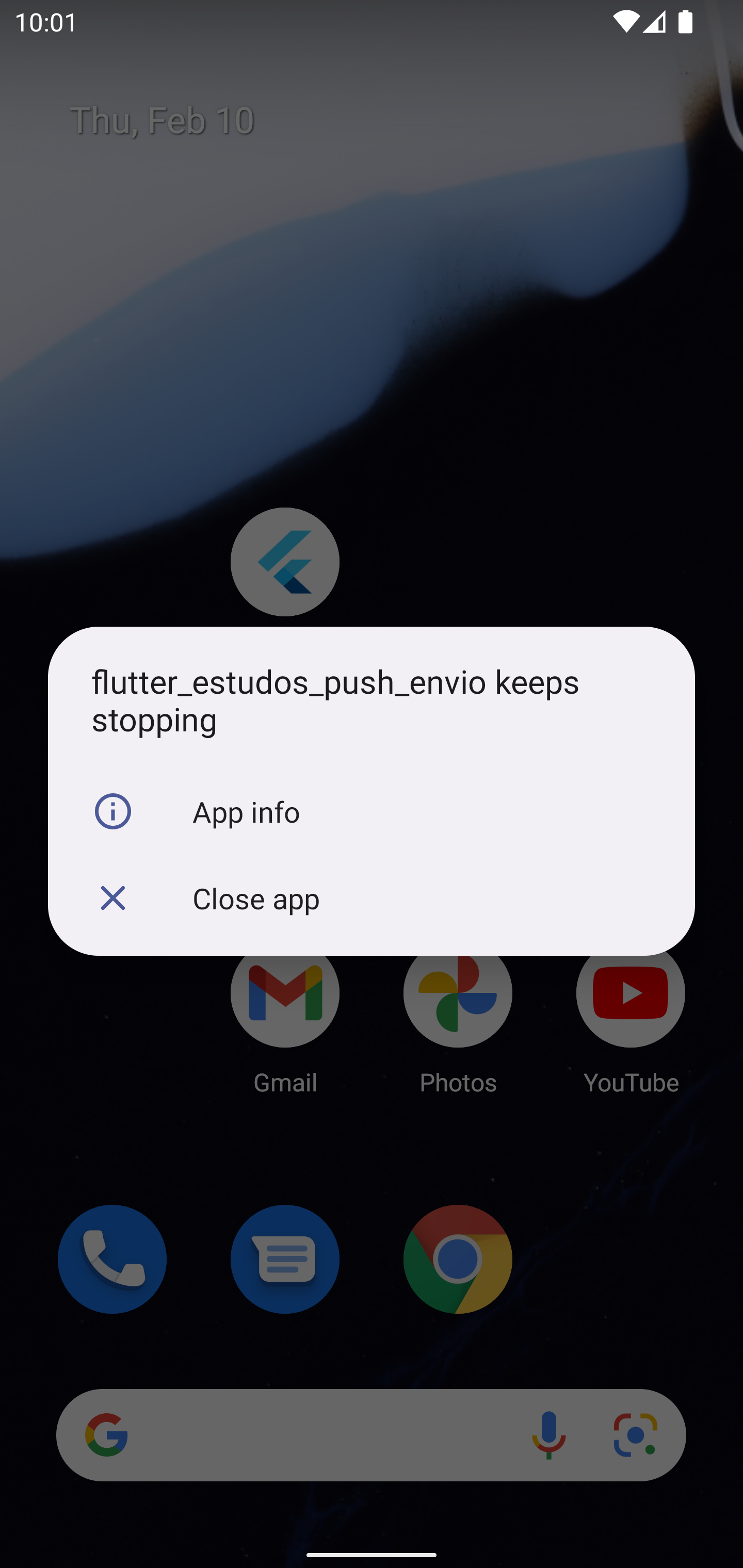
Task: Tap the battery indicator icon
Action: click(x=685, y=22)
